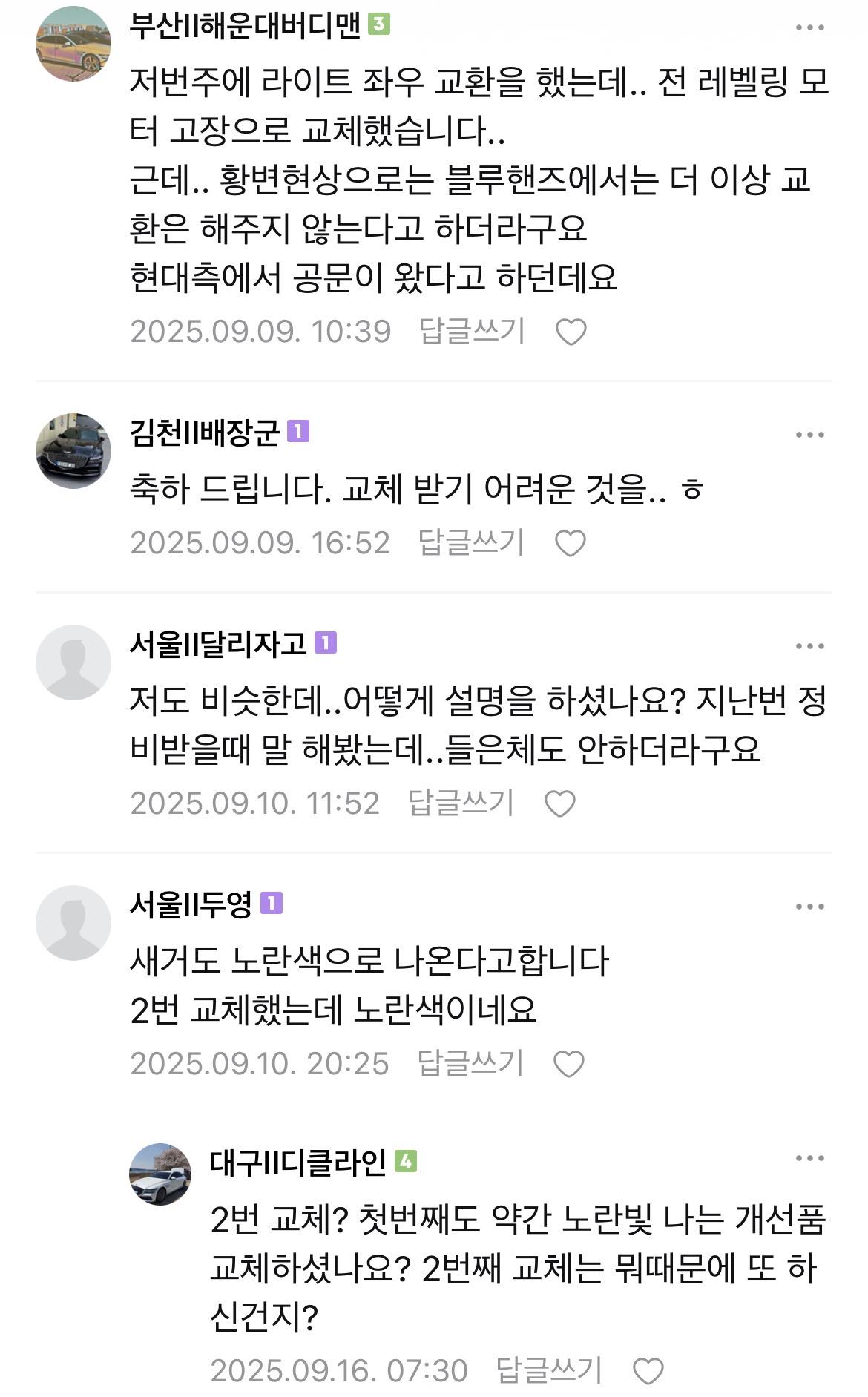The image size is (868, 1397).
Task: Like 서울II두영's comment
Action: (569, 1065)
